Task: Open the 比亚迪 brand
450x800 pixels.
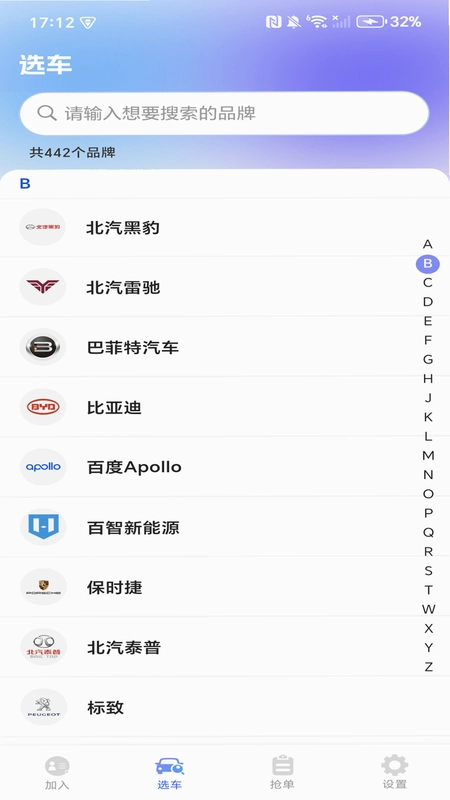Action: [225, 407]
